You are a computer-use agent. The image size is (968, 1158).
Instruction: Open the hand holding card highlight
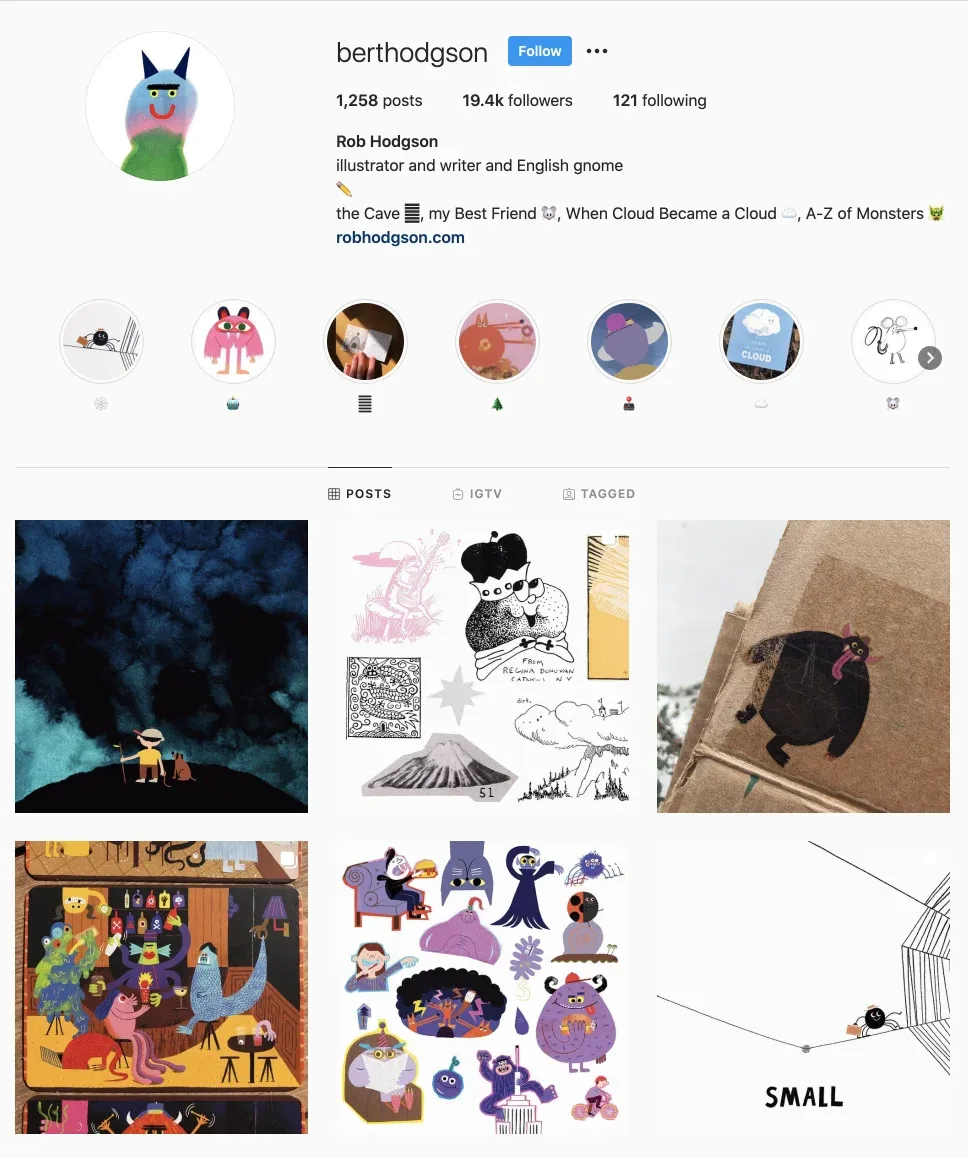365,342
